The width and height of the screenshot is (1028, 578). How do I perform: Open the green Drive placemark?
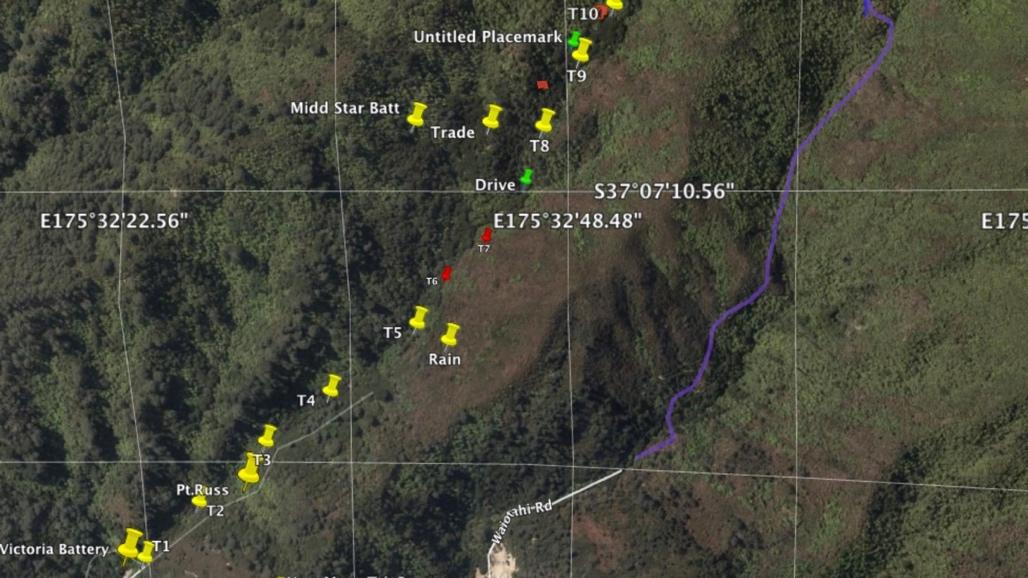[526, 177]
